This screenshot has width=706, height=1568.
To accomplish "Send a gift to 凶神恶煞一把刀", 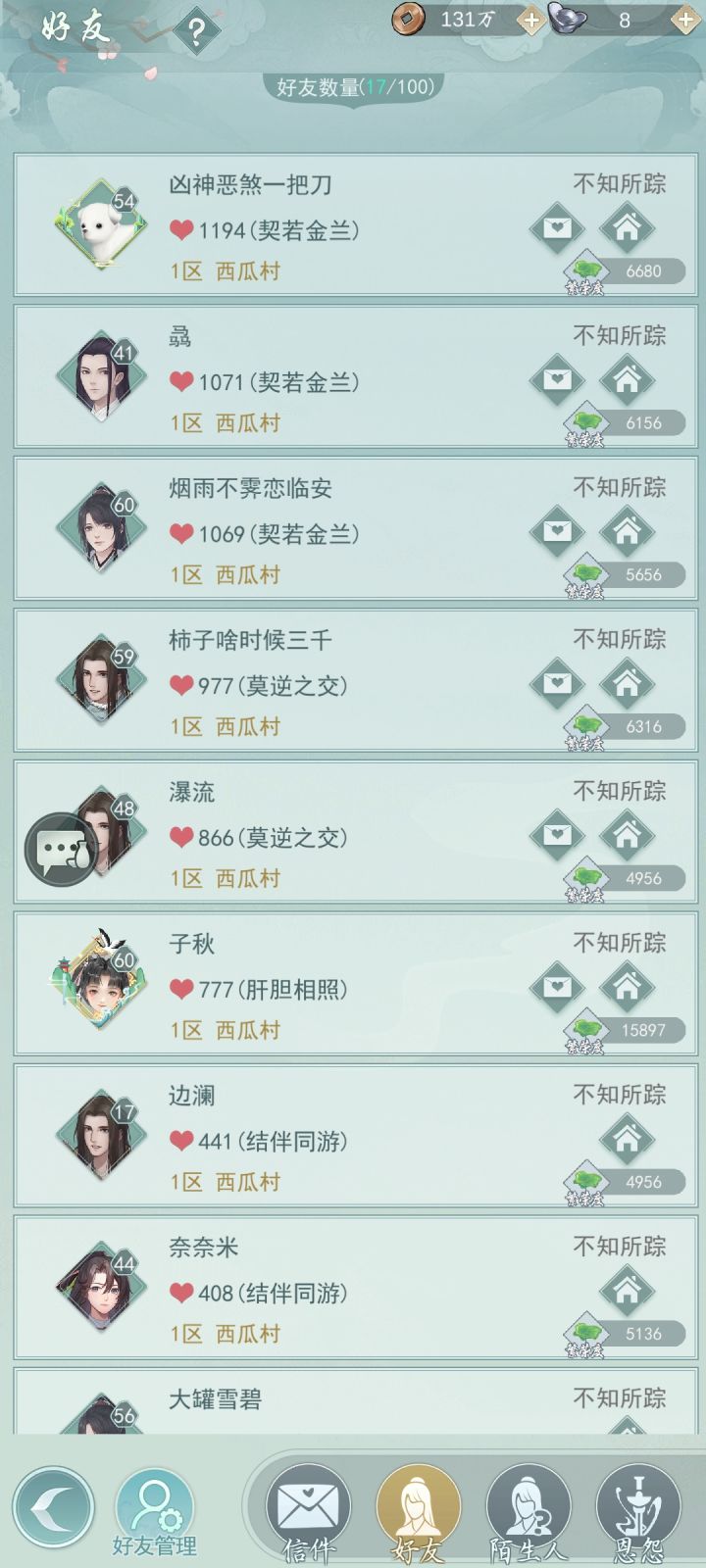I will pyautogui.click(x=557, y=228).
